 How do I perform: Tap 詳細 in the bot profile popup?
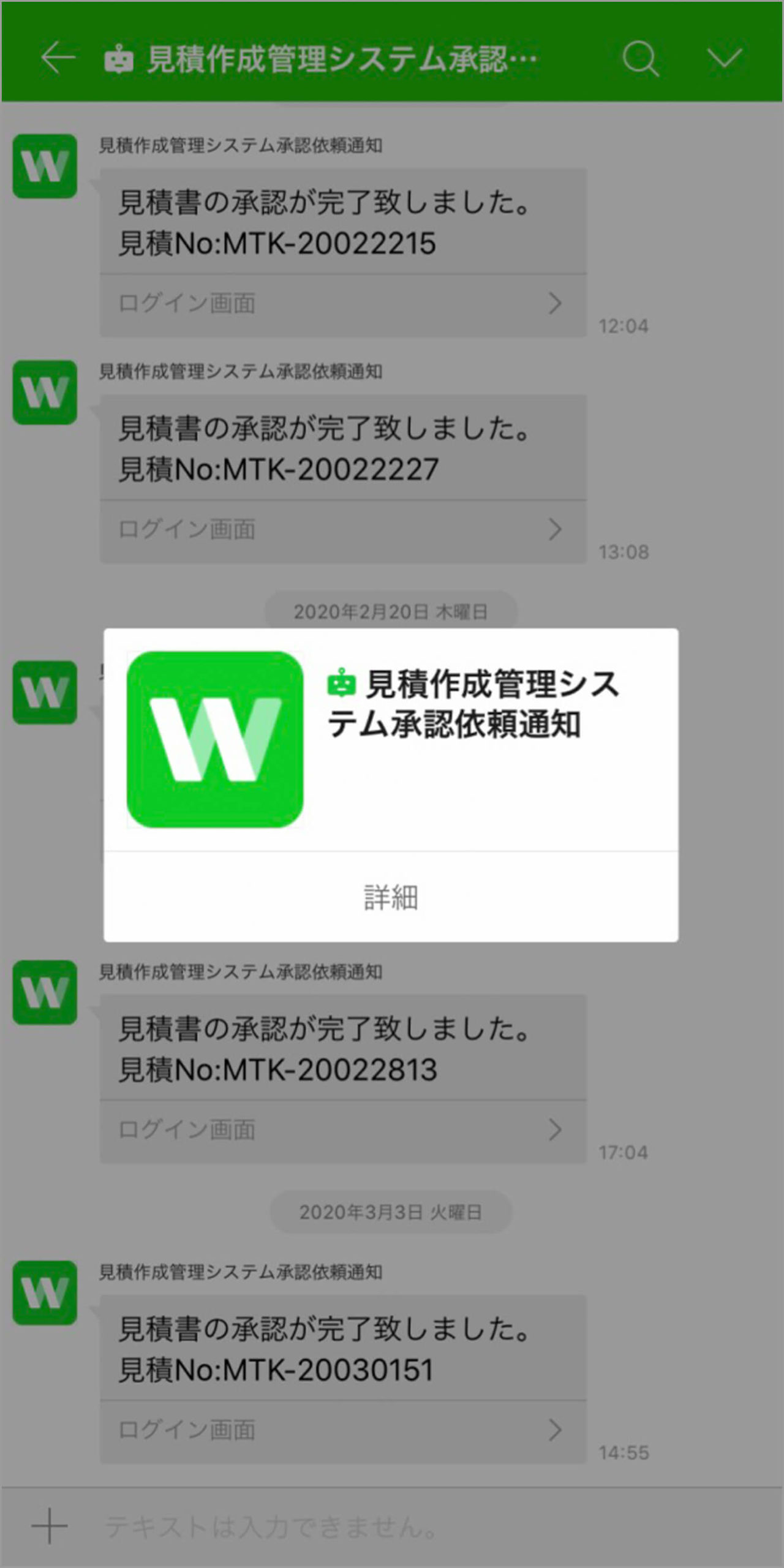point(391,898)
